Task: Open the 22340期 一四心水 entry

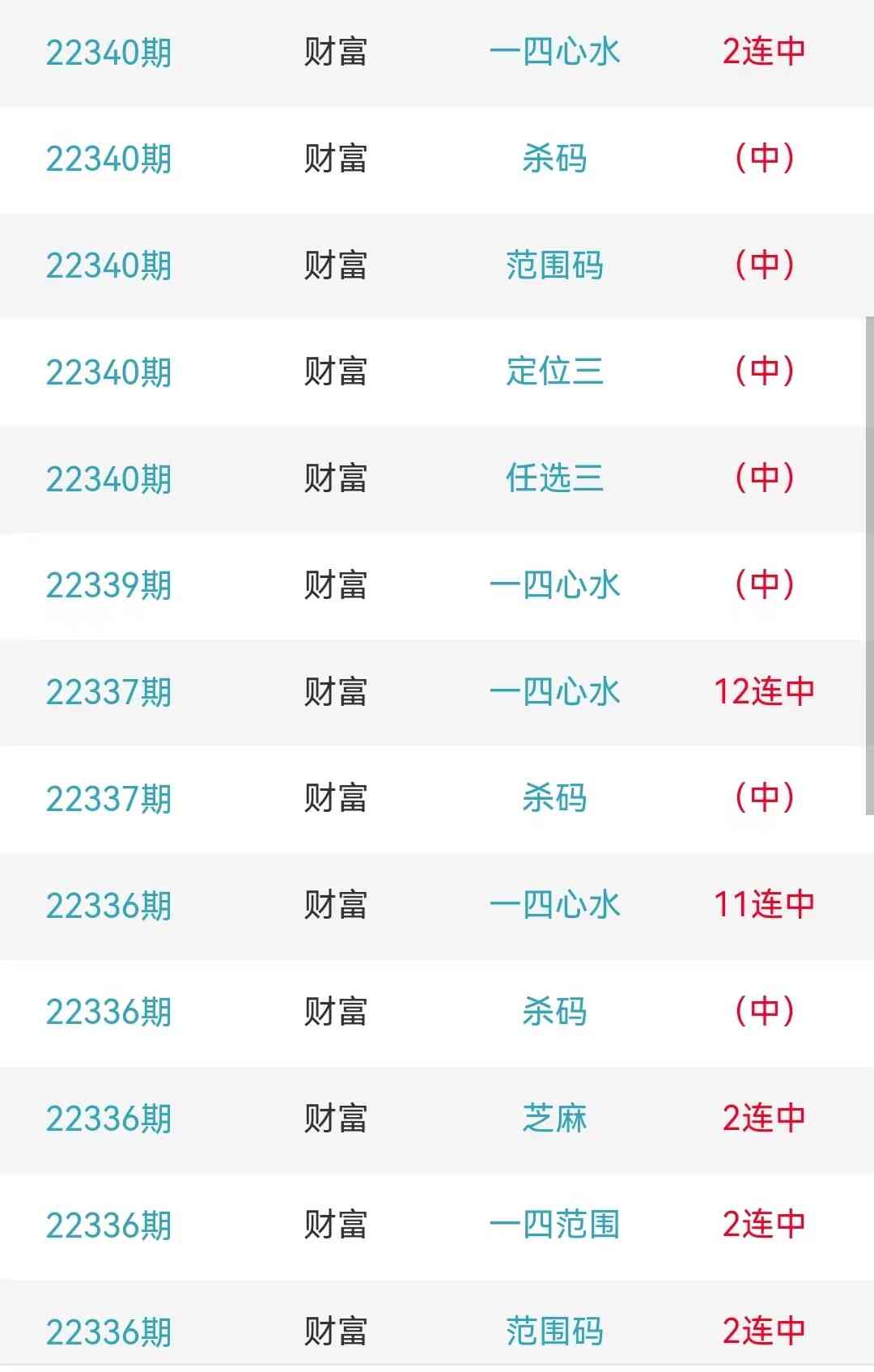Action: click(x=554, y=53)
